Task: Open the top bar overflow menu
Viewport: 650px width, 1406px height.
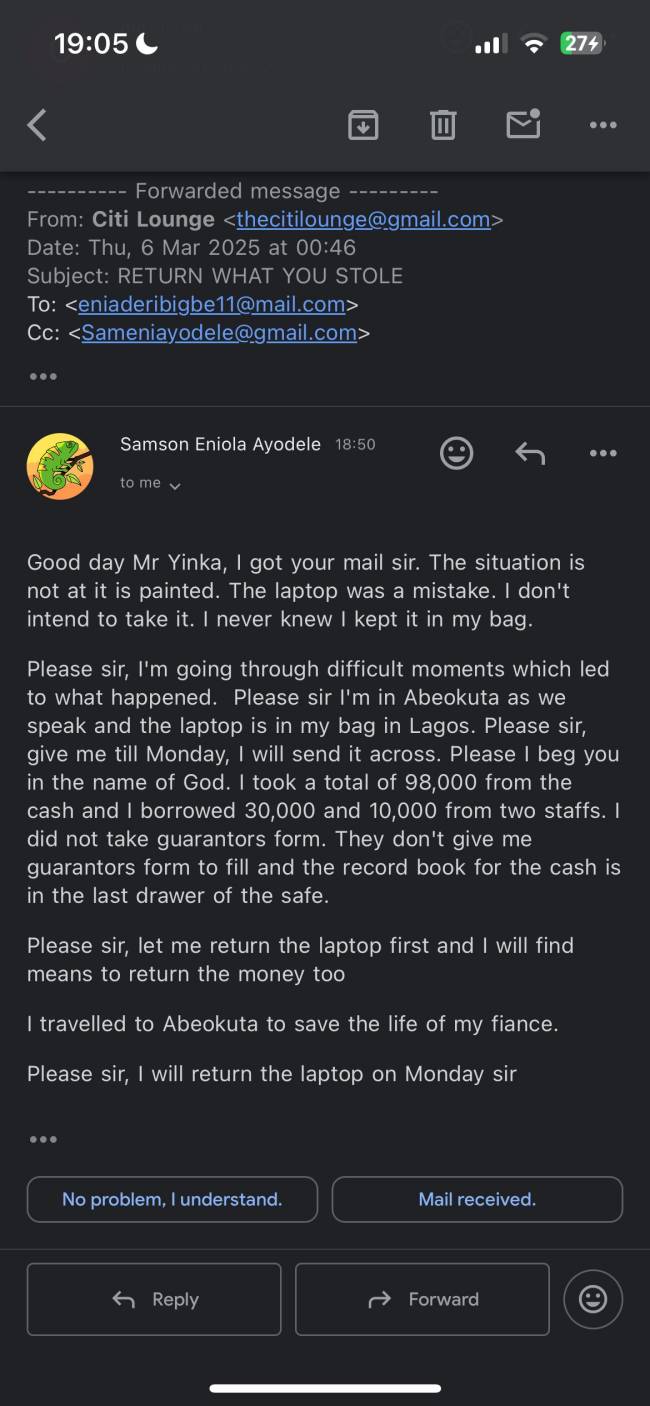Action: 603,125
